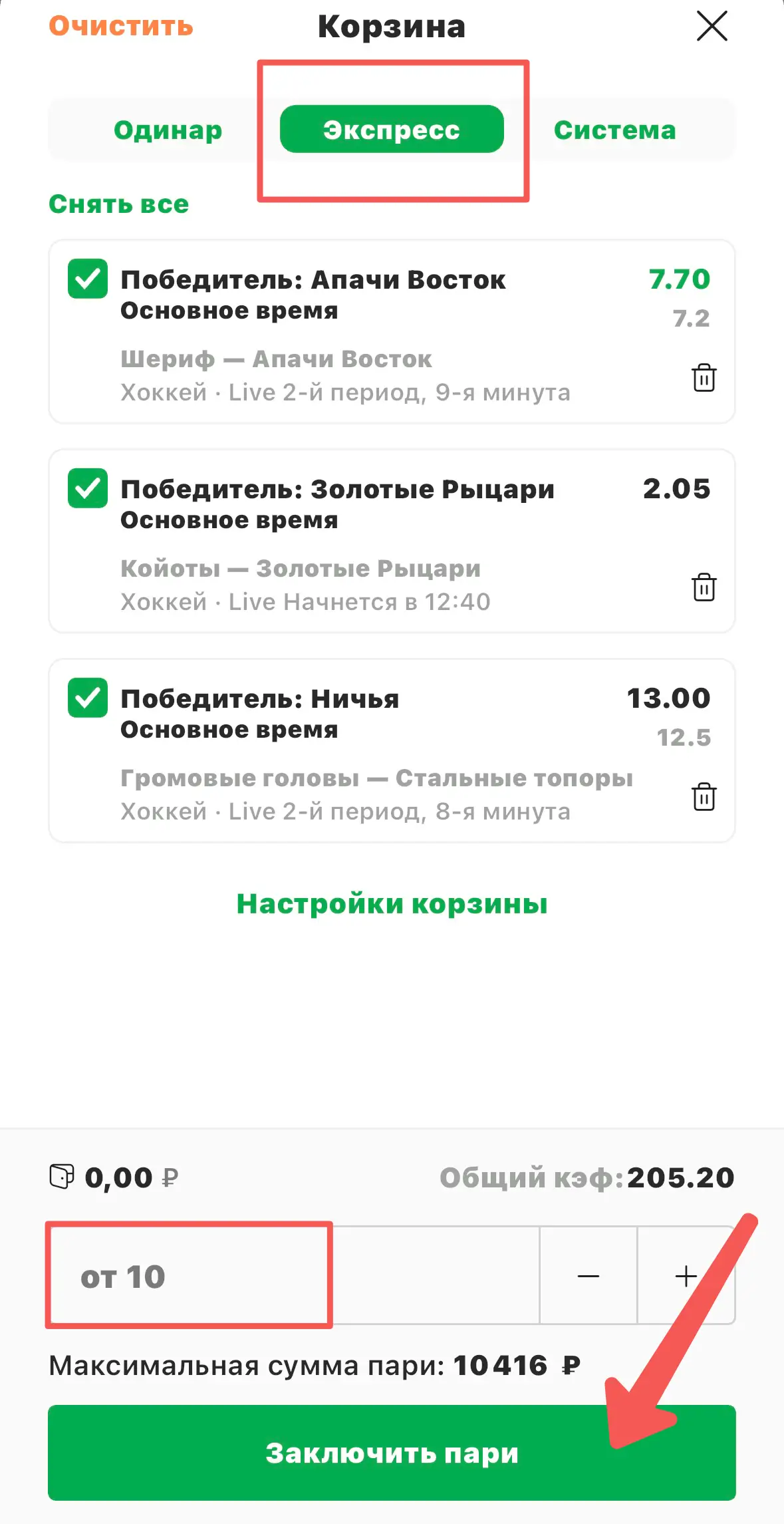
Task: Click Очистить to empty the cart
Action: coord(120,27)
